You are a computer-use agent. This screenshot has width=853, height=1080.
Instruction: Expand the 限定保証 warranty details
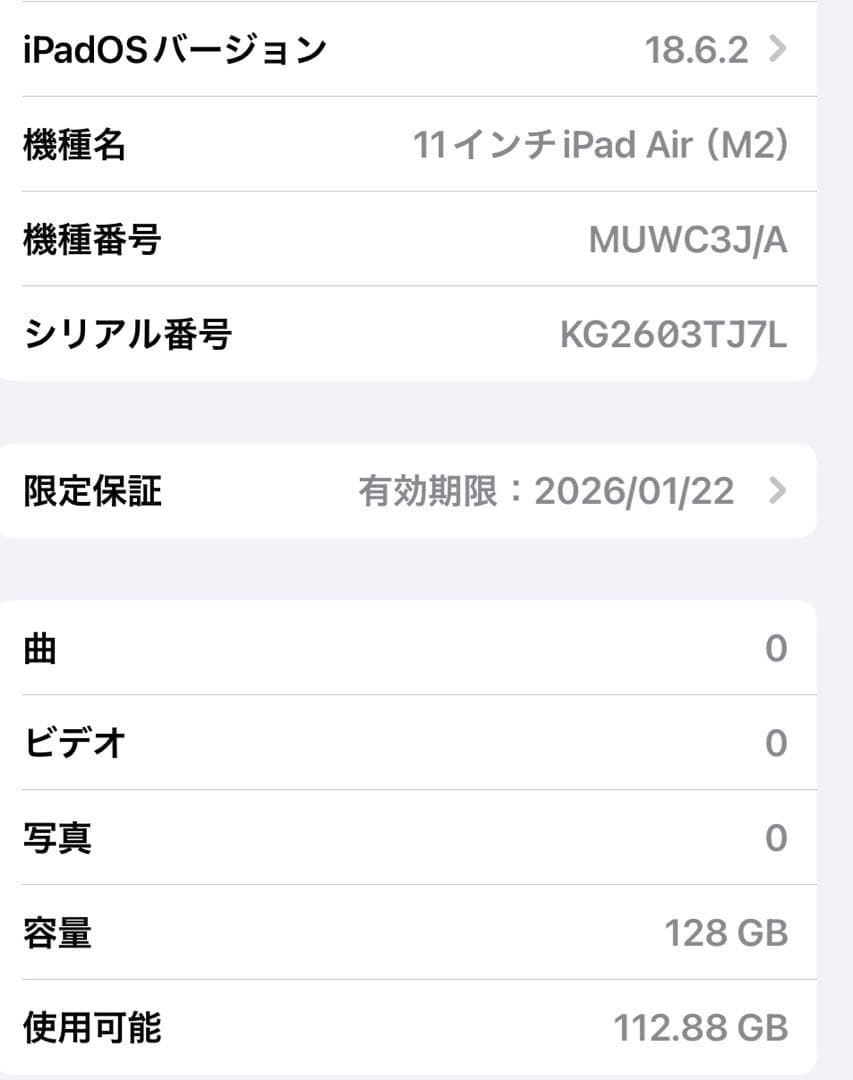[400, 490]
